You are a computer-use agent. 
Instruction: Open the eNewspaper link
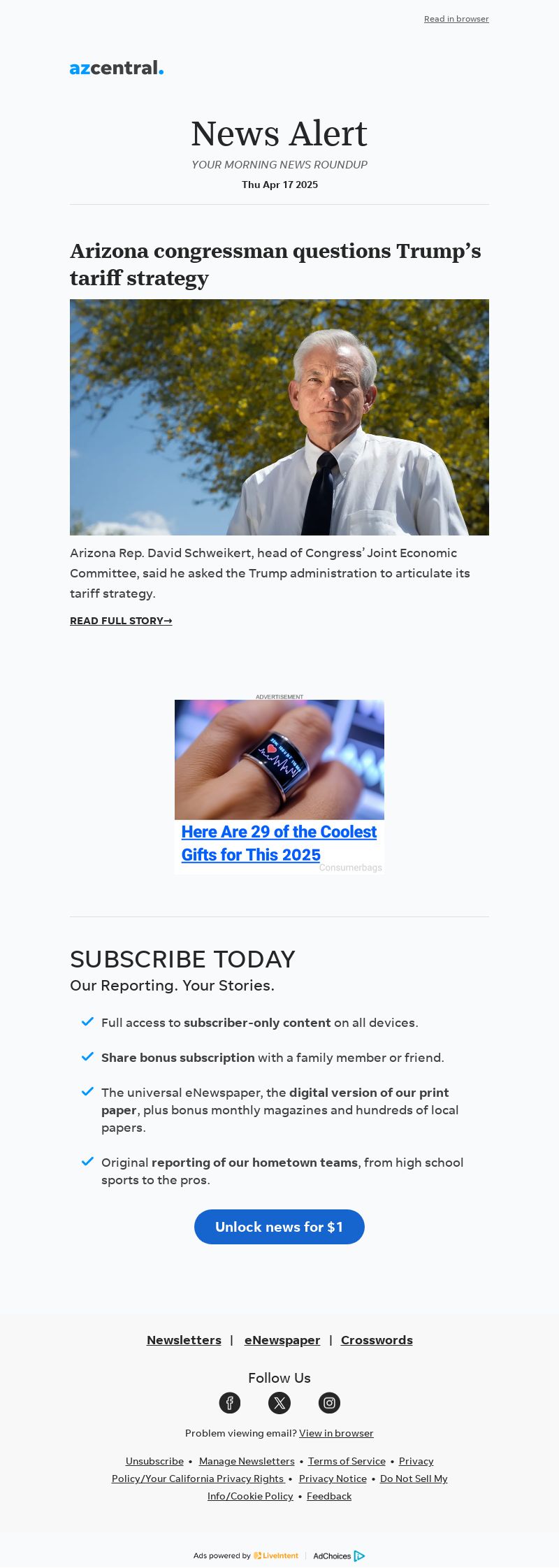[x=282, y=1340]
